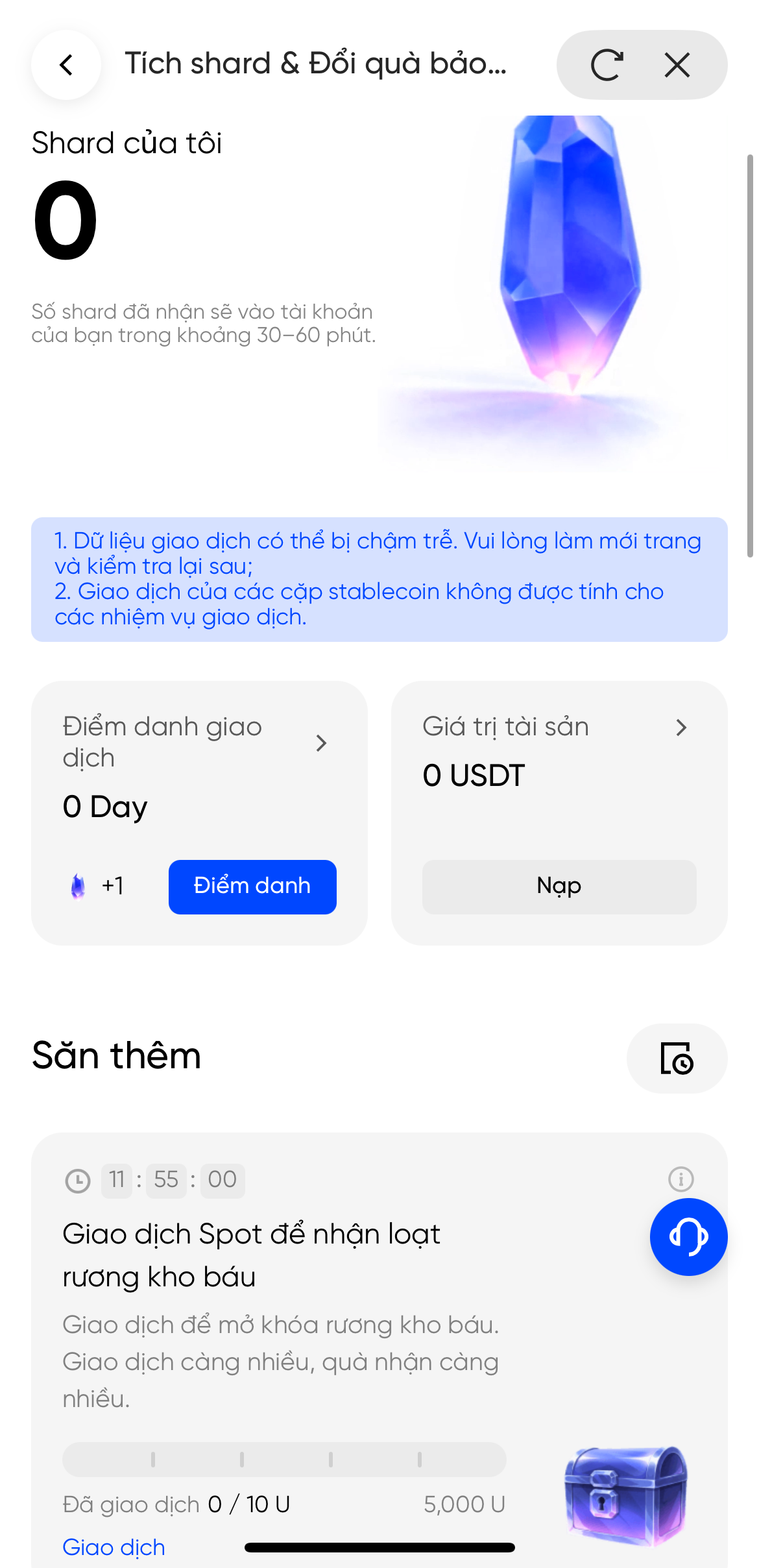Go back using the header arrow
Screen dimensions: 759x1568
[66, 65]
